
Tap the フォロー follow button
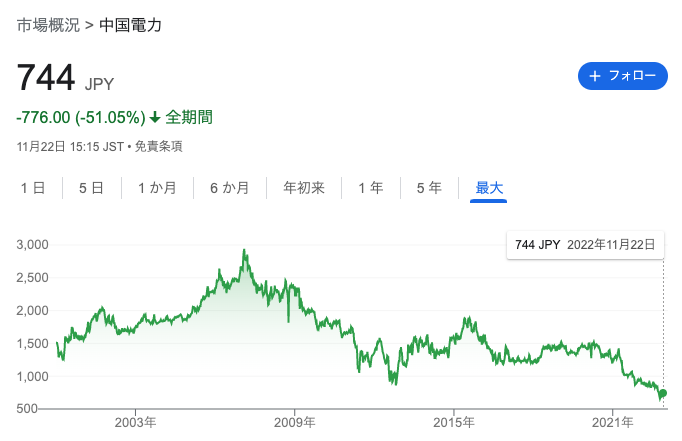(x=622, y=76)
